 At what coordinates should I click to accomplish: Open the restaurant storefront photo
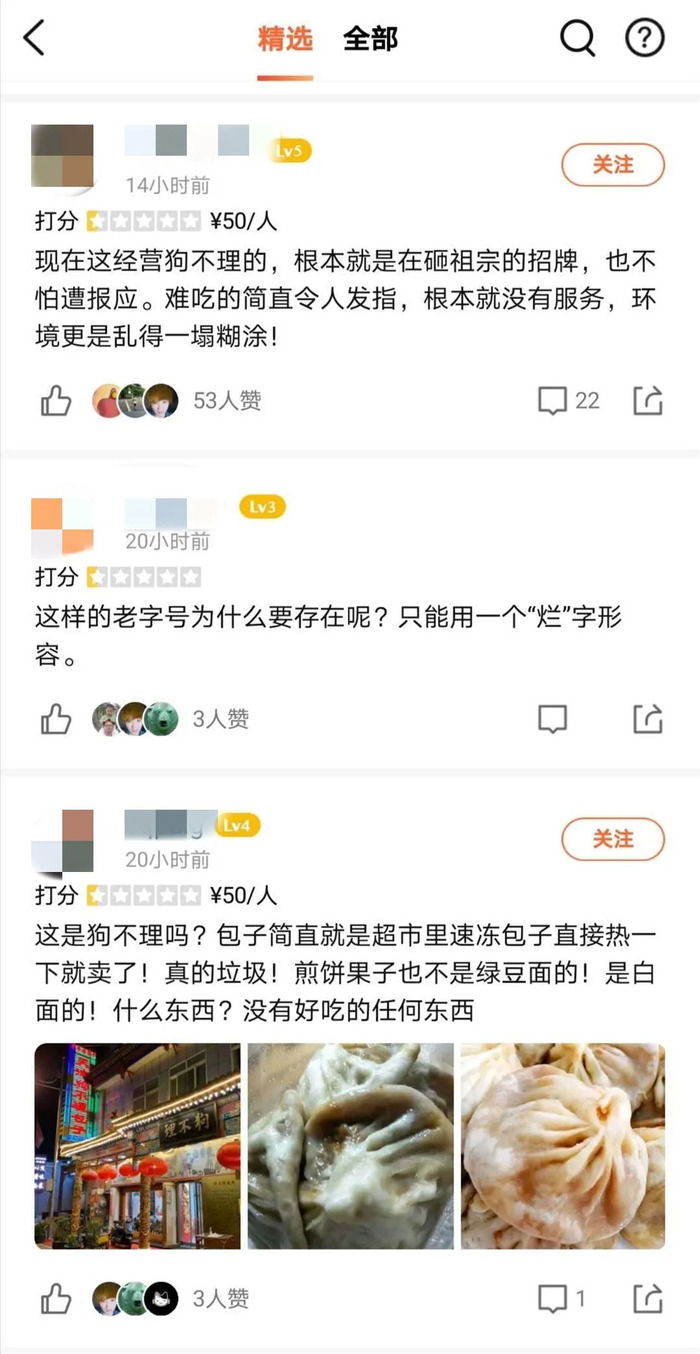(138, 1146)
